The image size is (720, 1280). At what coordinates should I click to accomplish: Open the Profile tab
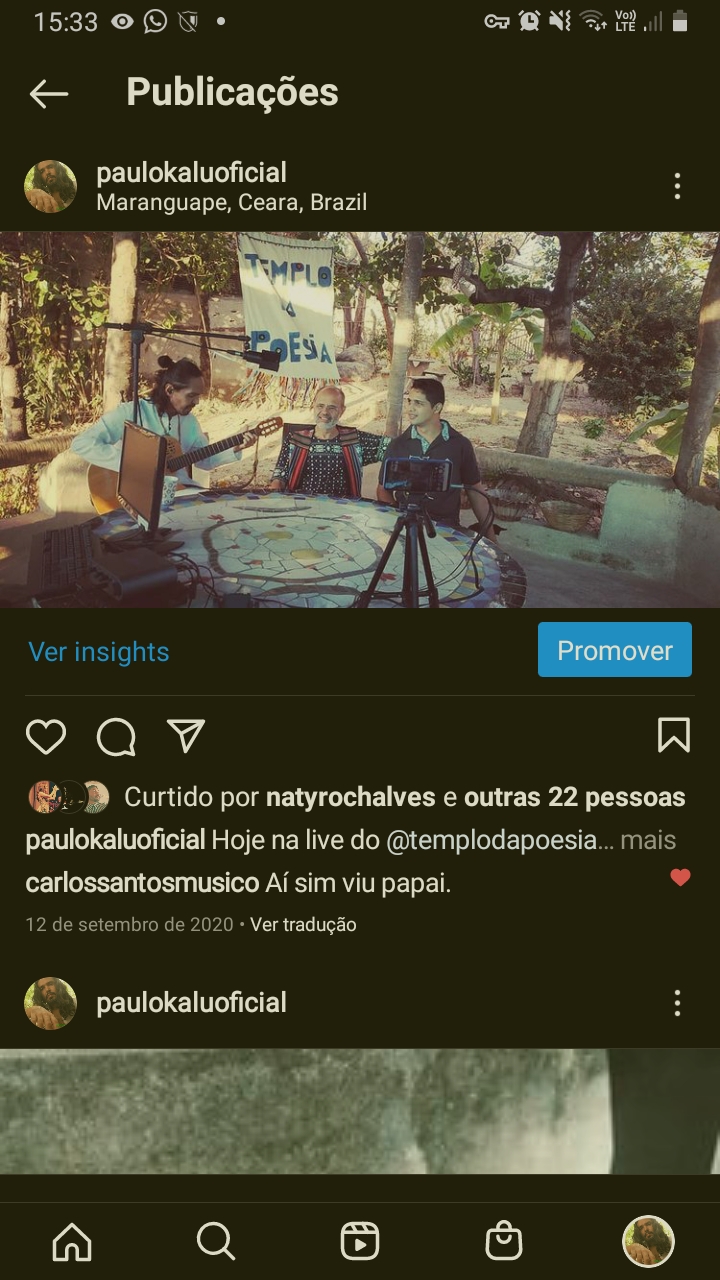click(x=648, y=1242)
